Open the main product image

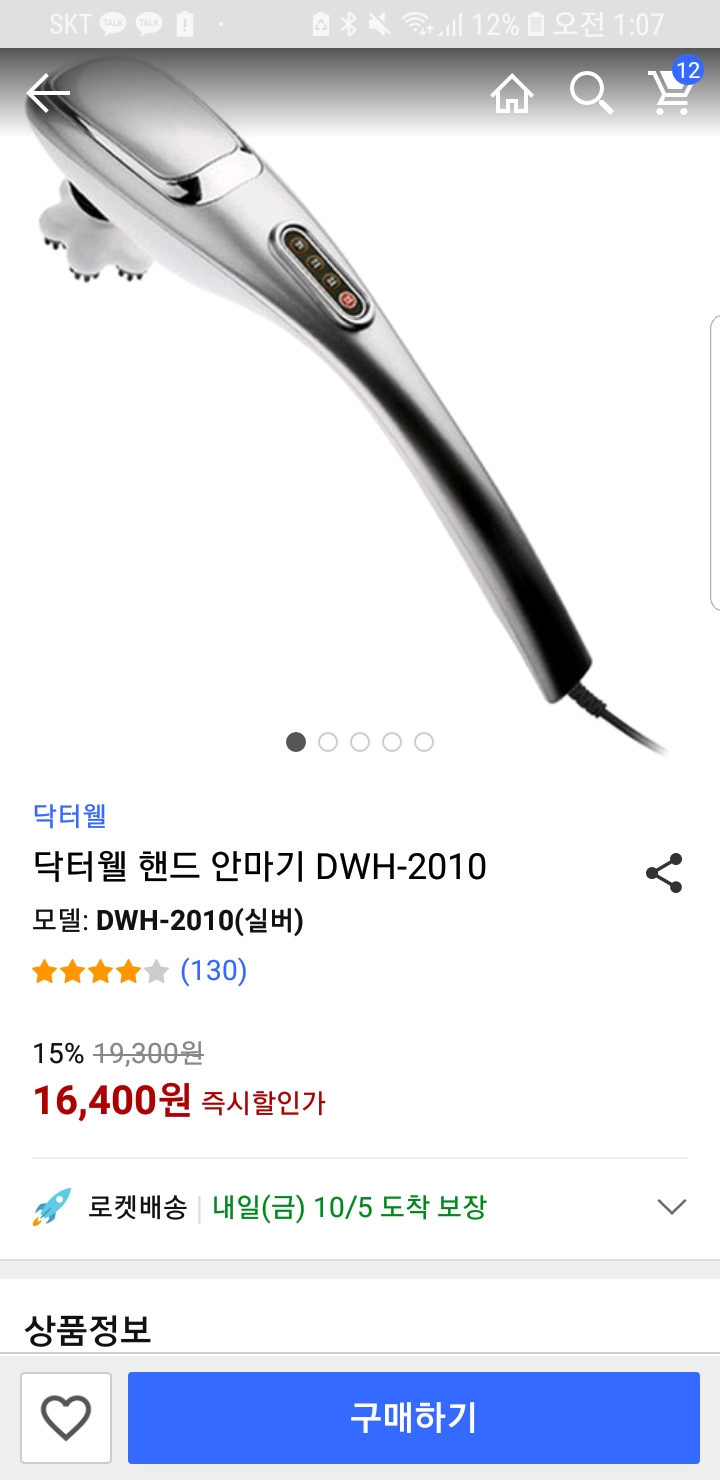click(x=360, y=400)
